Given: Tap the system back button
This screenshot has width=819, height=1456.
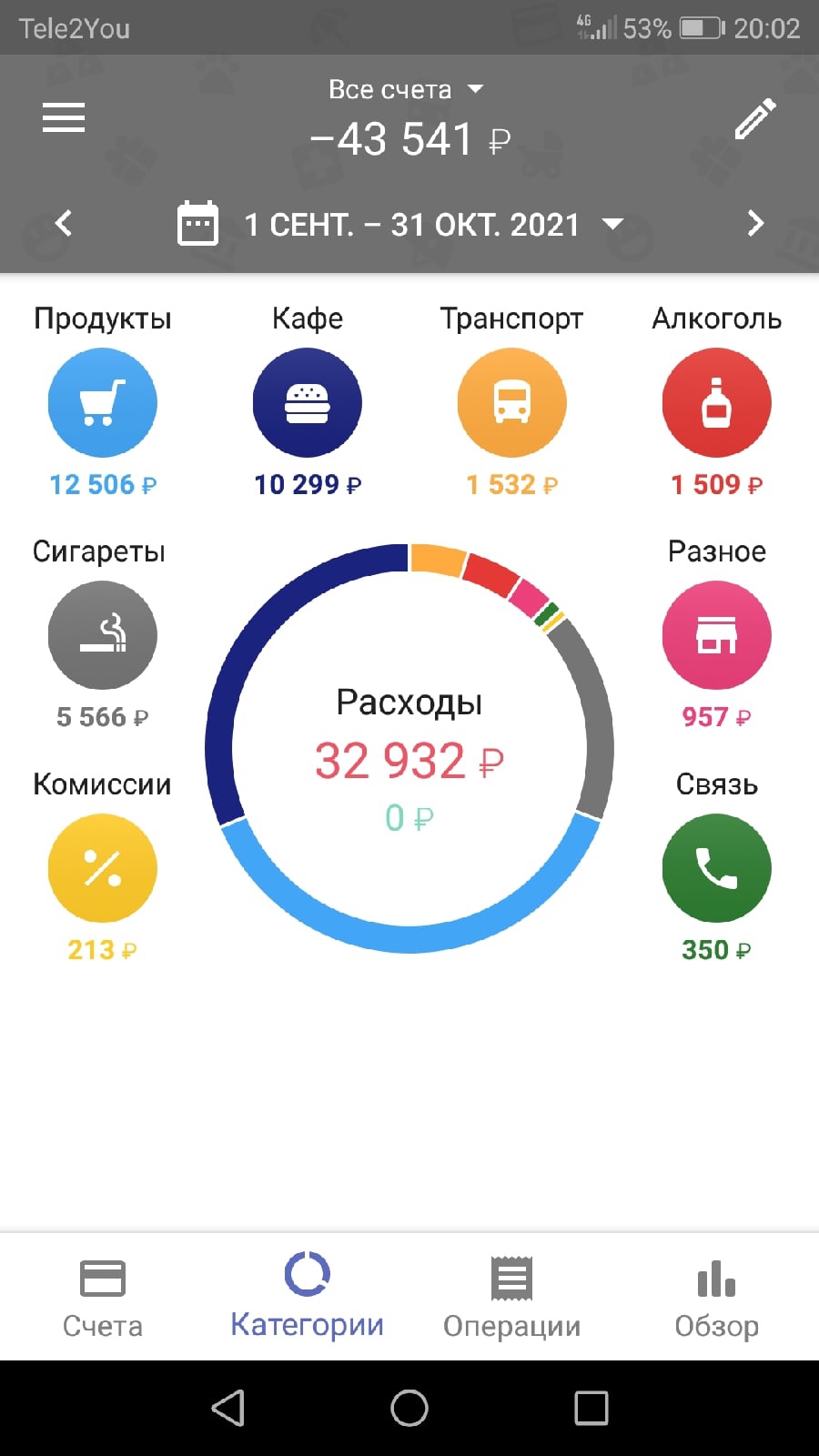Looking at the screenshot, I should [228, 1408].
